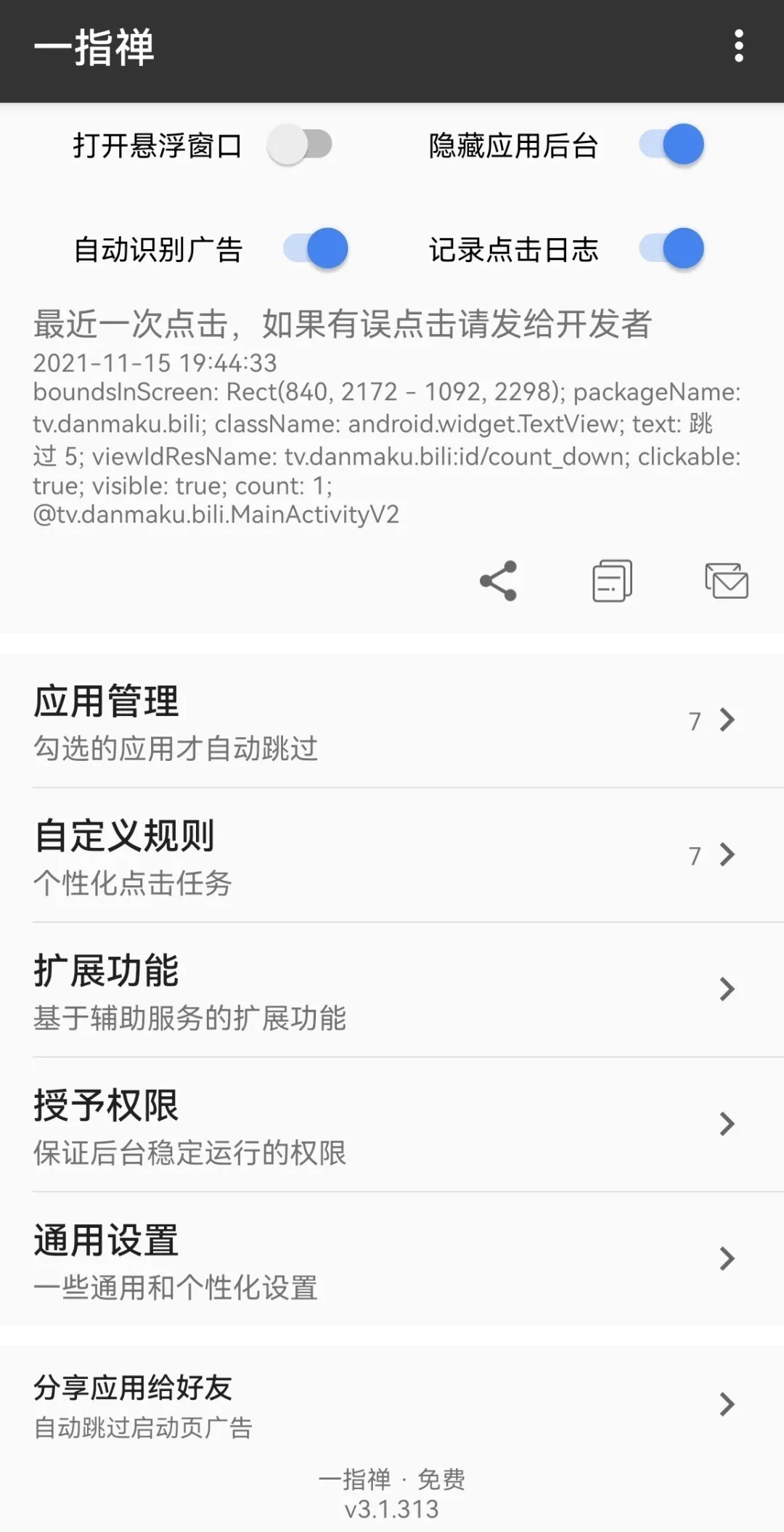Select 分享应用给好友
The image size is (784, 1532).
coord(392,1403)
